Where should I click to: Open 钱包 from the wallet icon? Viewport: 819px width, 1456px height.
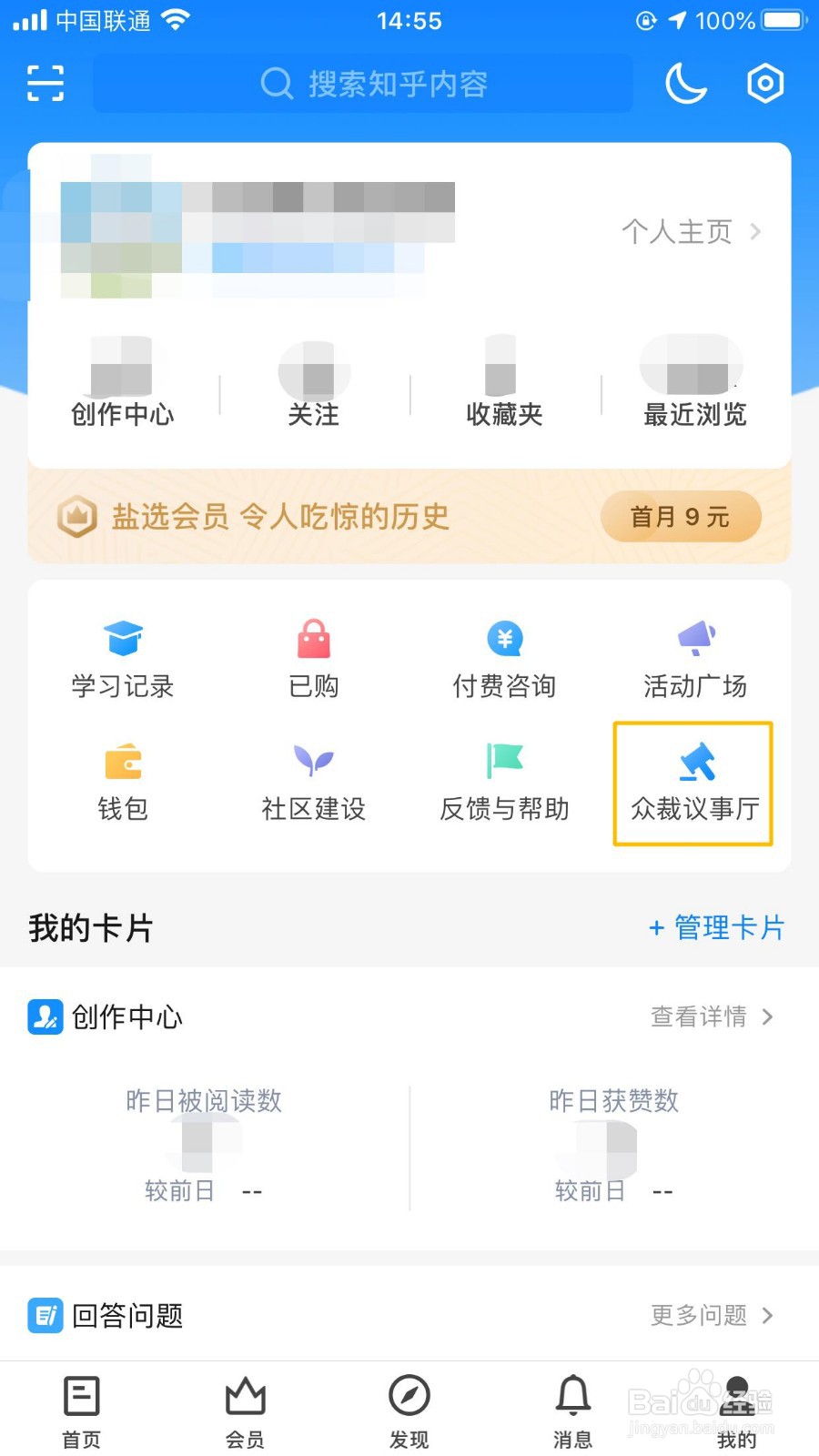click(122, 763)
